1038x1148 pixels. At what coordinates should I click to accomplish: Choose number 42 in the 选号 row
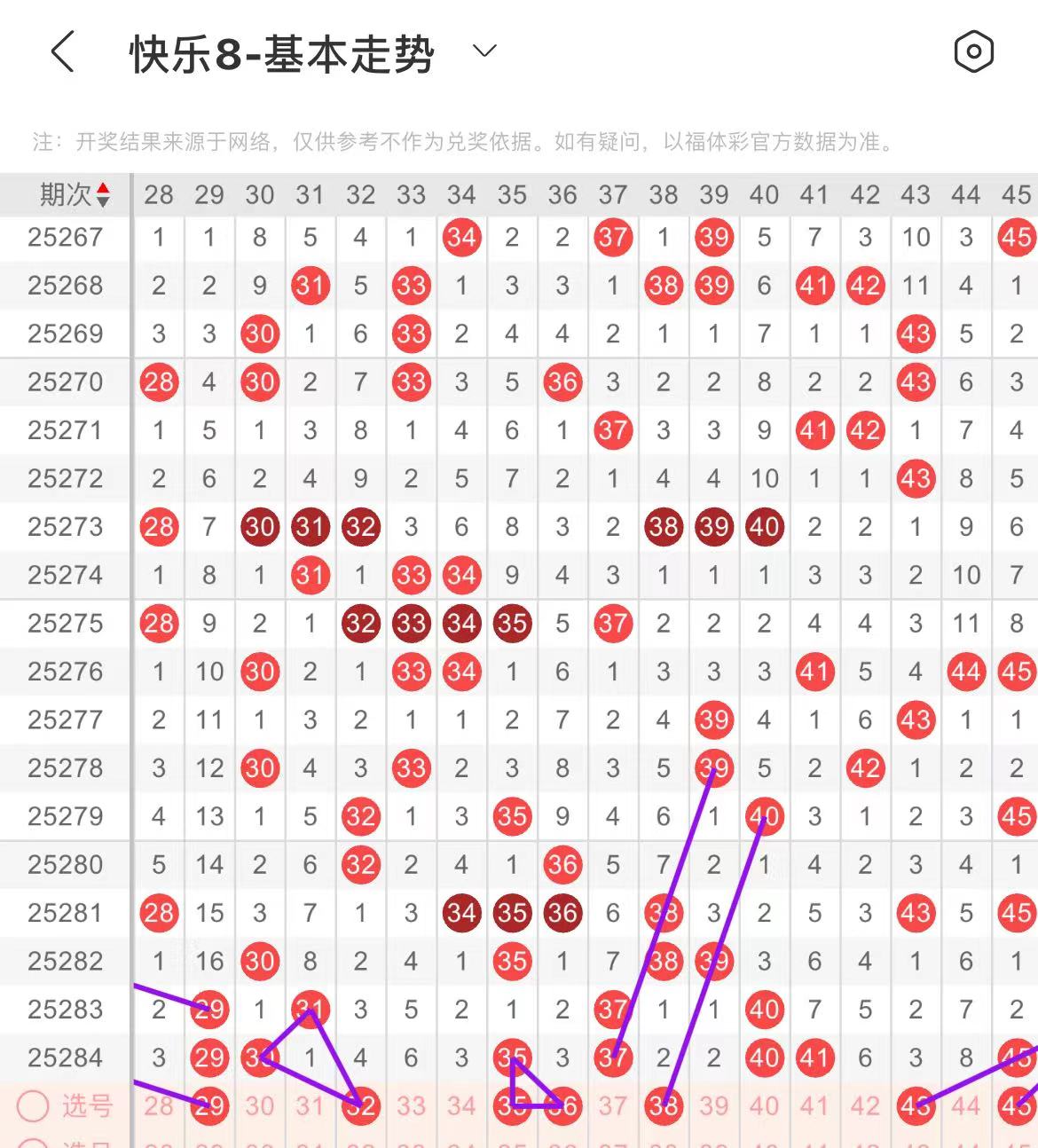865,1106
